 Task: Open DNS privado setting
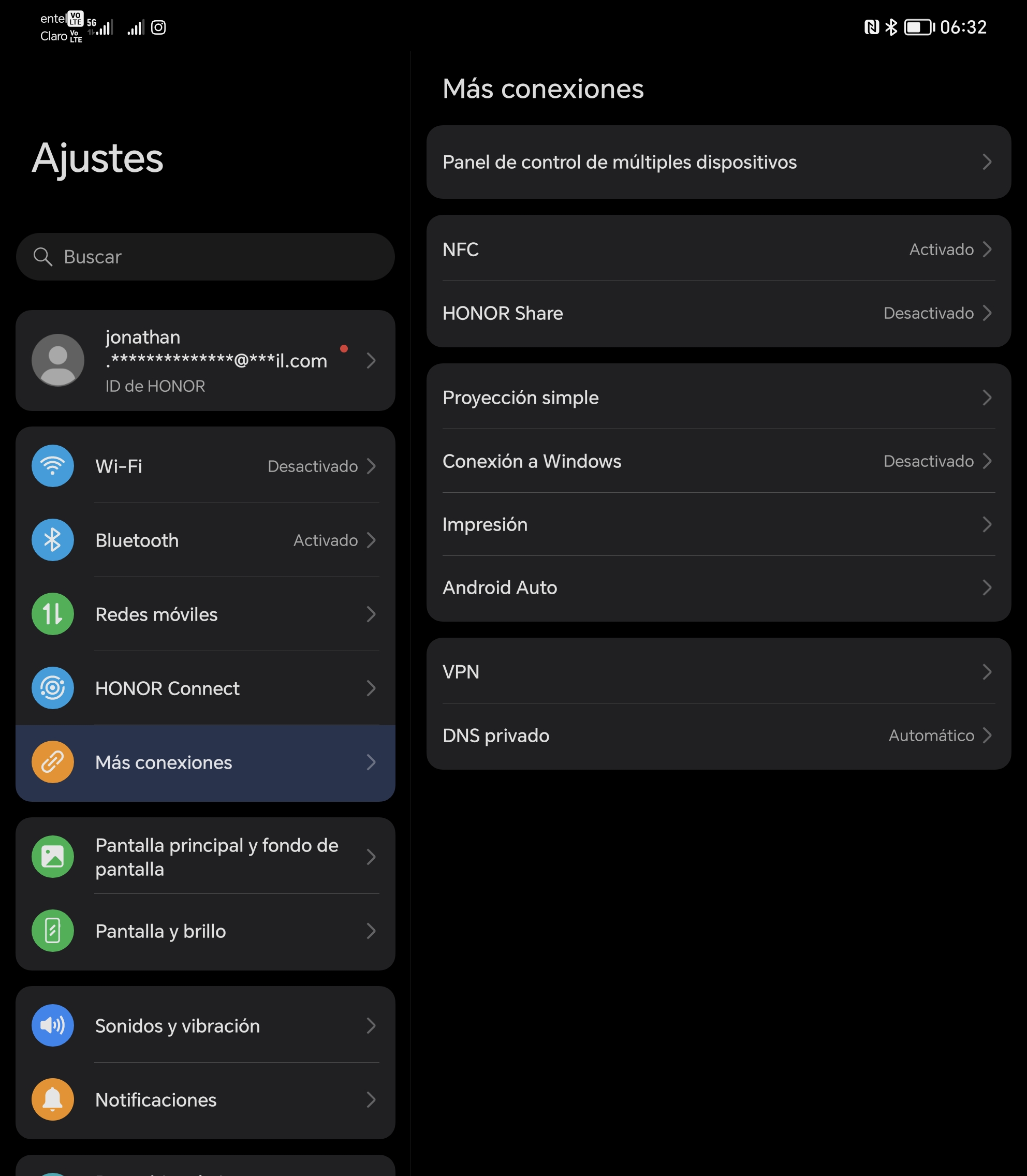click(718, 736)
